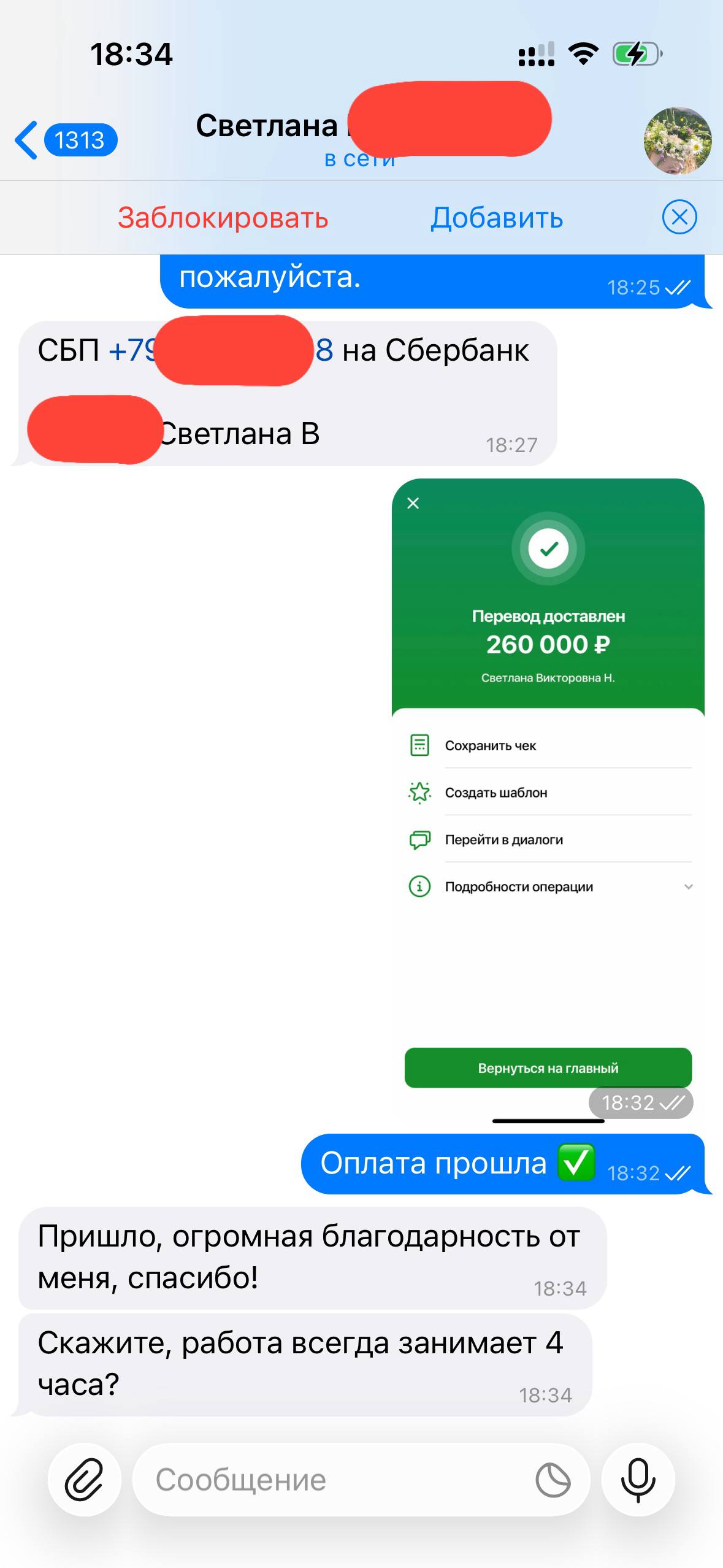Open Svetlana's profile avatar
723x1568 pixels.
point(677,141)
